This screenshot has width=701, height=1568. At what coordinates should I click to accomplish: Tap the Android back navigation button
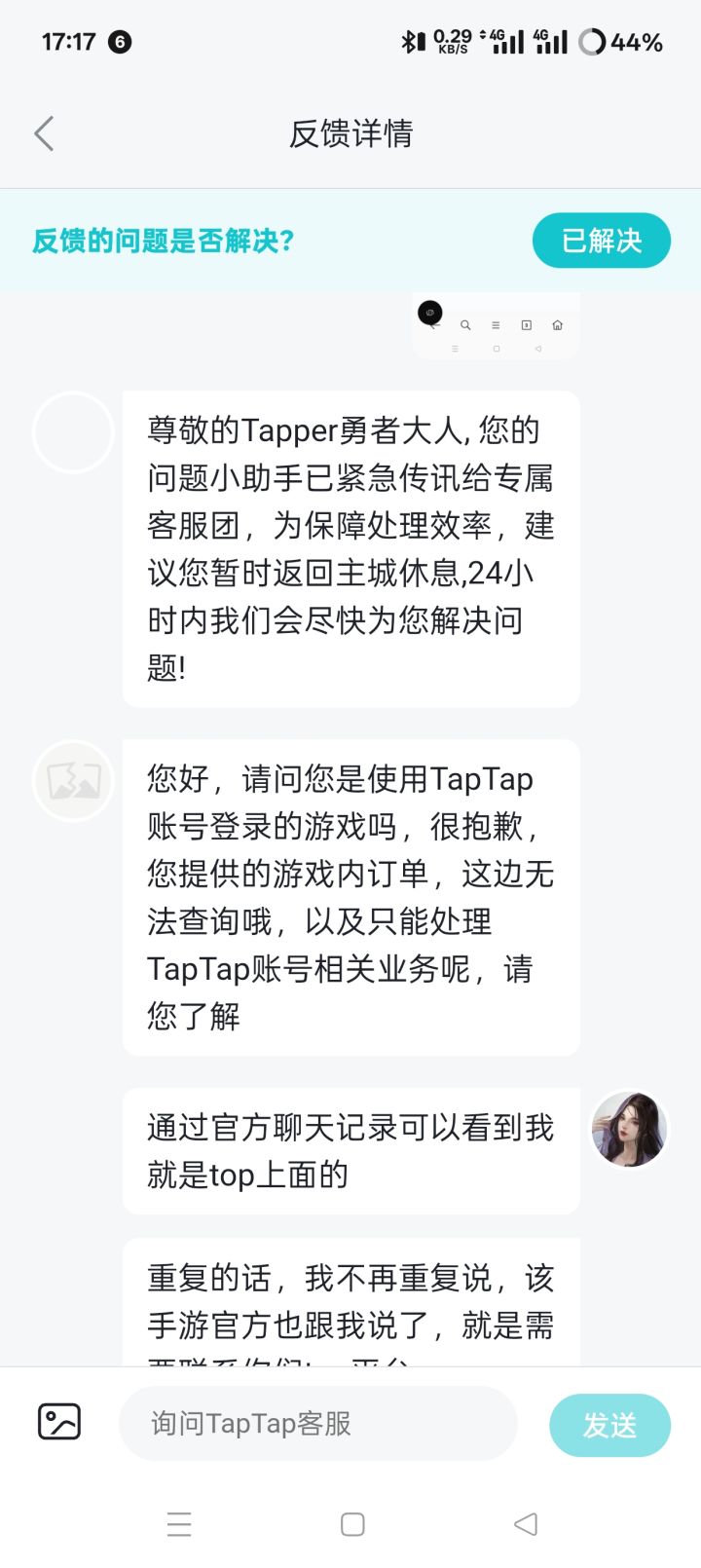pyautogui.click(x=525, y=1523)
